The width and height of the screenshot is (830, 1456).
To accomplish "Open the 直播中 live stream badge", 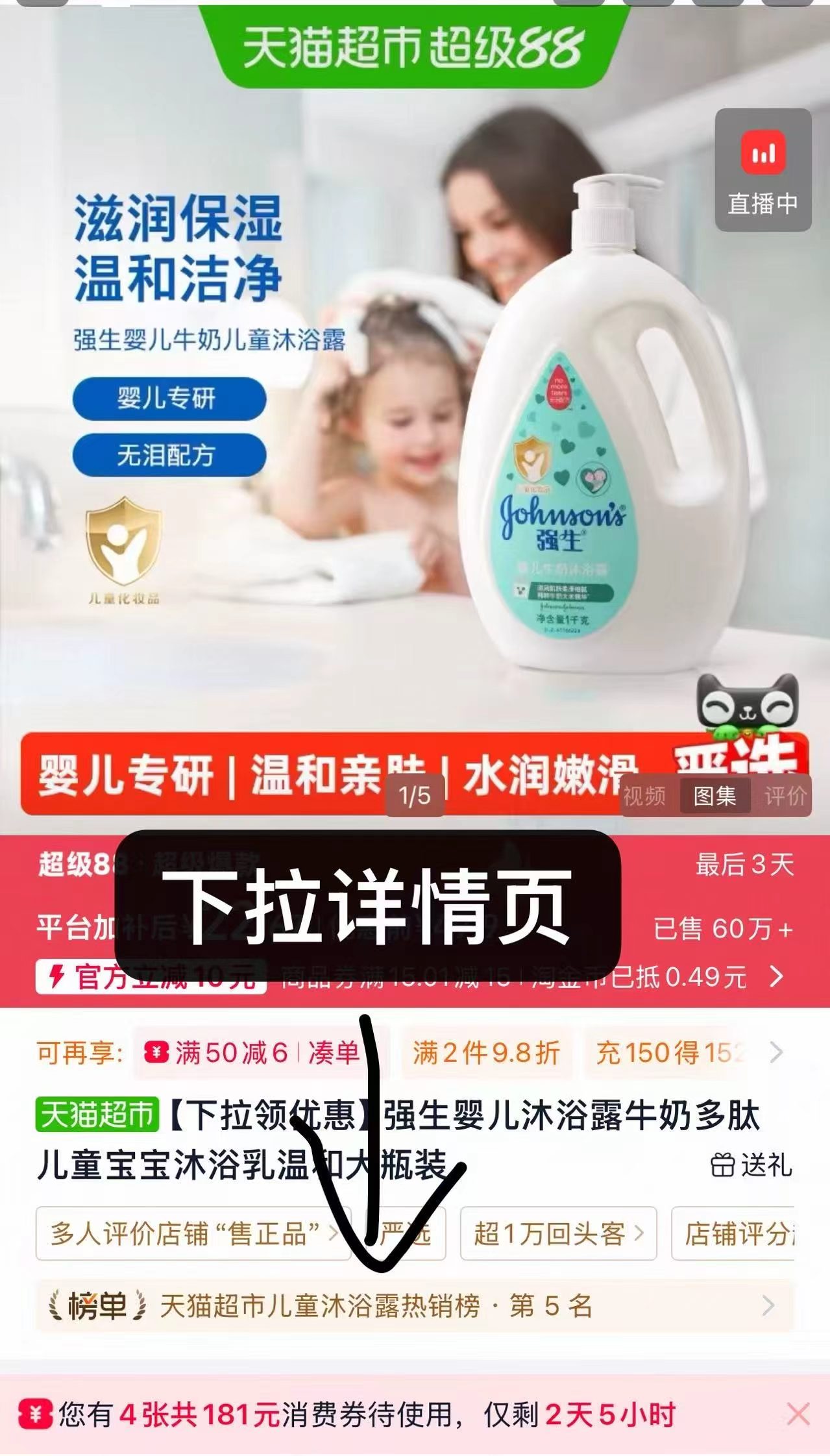I will [763, 169].
